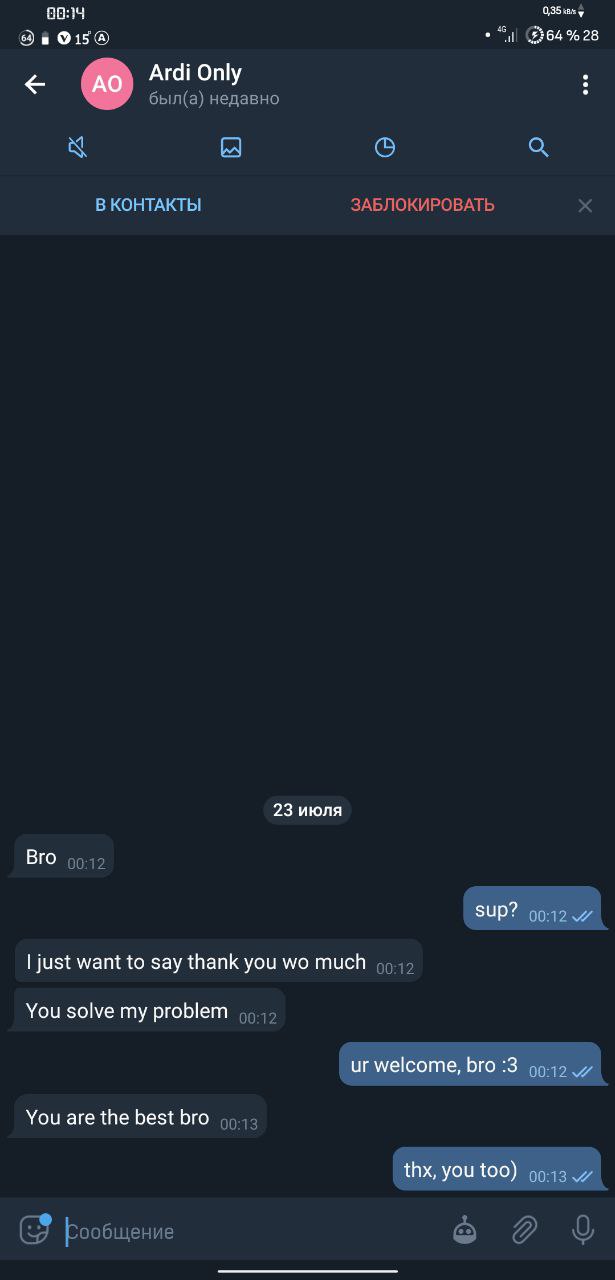Image resolution: width=615 pixels, height=1280 pixels.
Task: Search within this chat
Action: (538, 148)
